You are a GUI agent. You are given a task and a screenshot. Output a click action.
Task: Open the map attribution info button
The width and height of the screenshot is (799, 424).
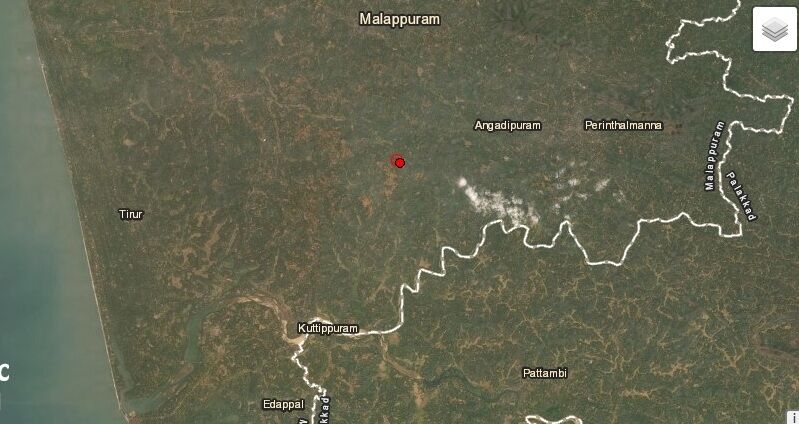point(792,417)
